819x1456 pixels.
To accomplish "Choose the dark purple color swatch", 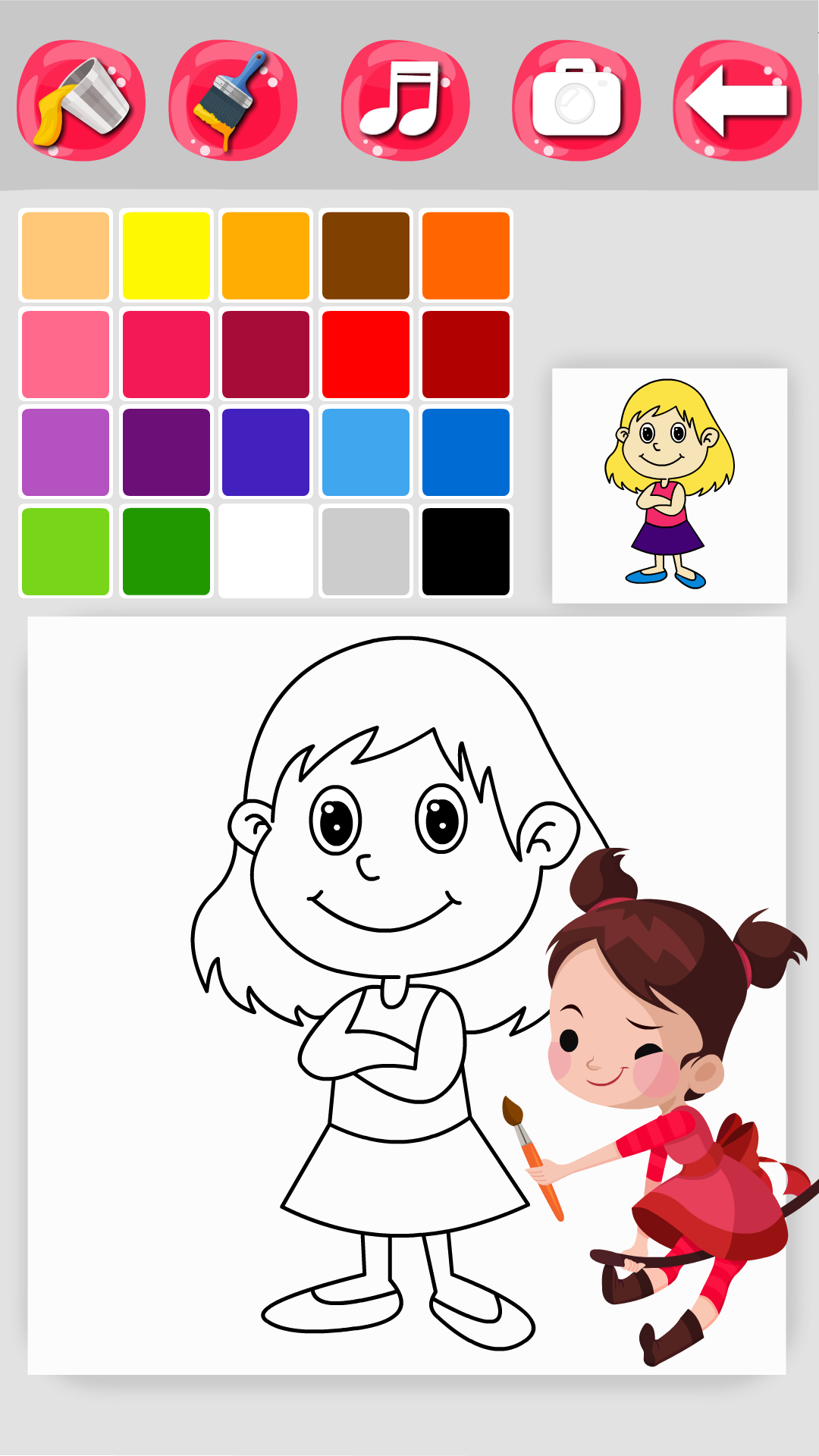I will [x=166, y=452].
